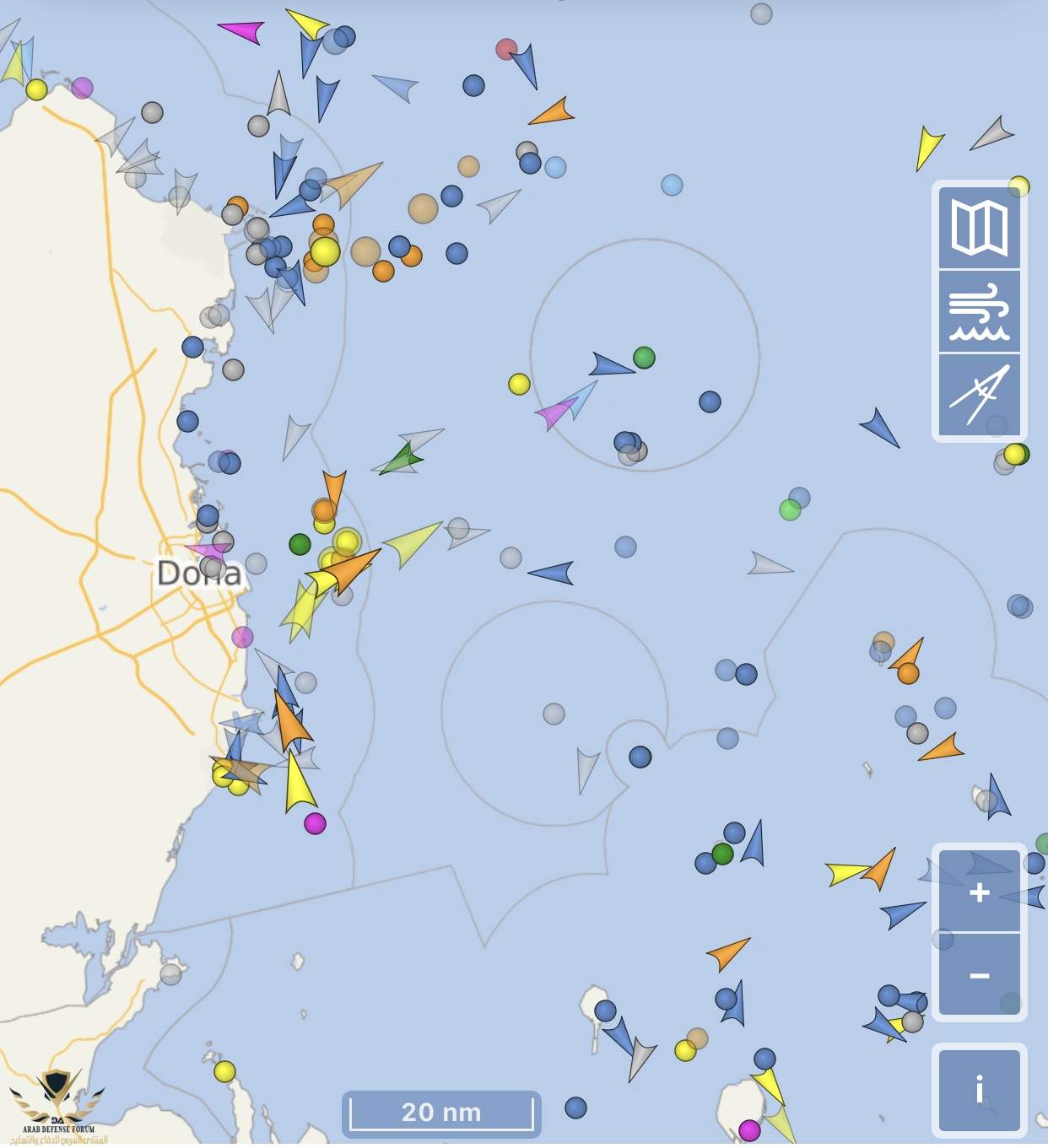Zoom in on the map
Screen dimensions: 1048x1148
979,891
